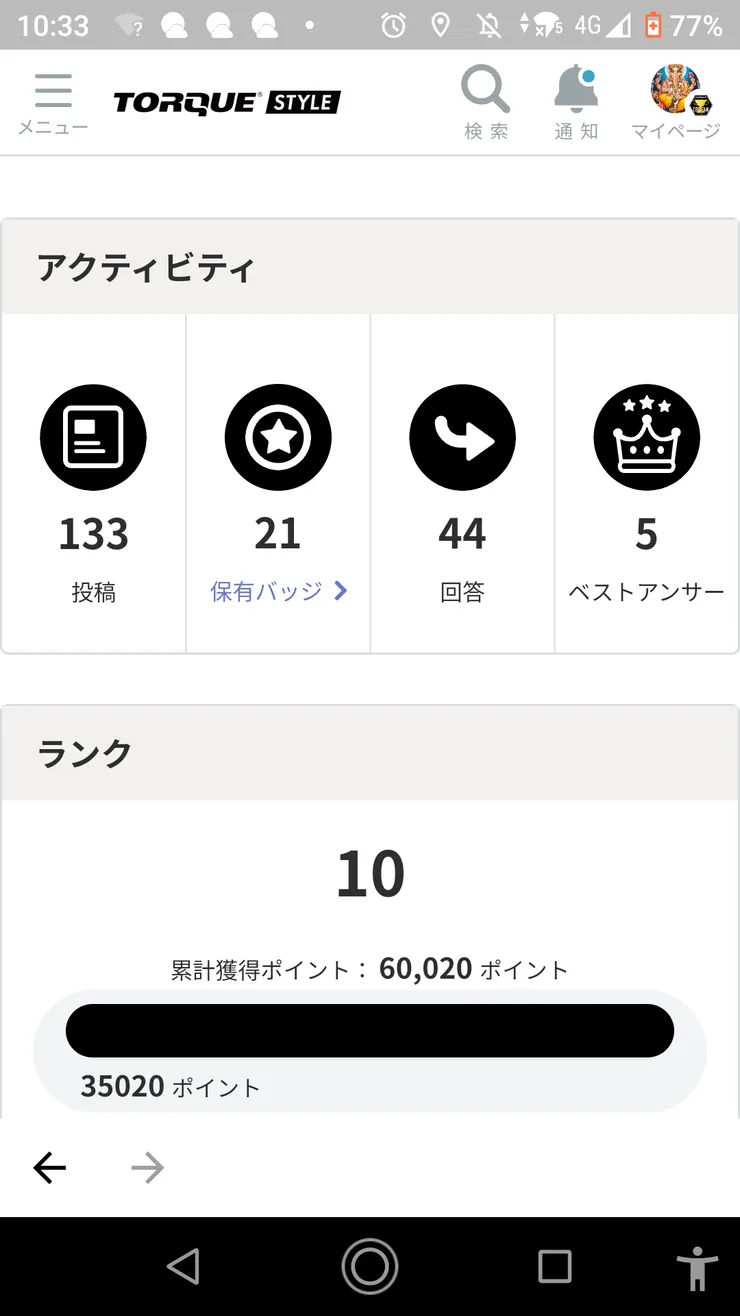
Task: Click the TORQUE STYLE logo
Action: (227, 100)
